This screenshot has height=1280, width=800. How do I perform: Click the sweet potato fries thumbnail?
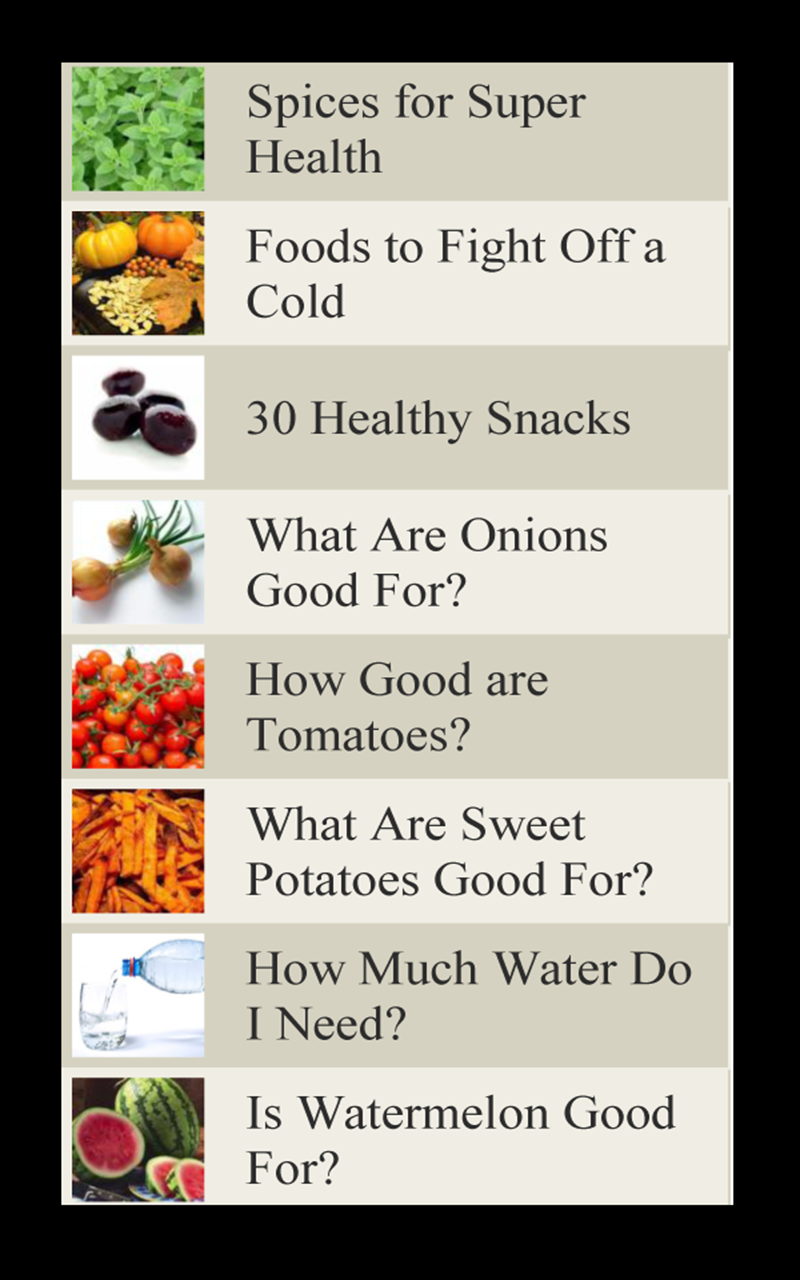[137, 850]
